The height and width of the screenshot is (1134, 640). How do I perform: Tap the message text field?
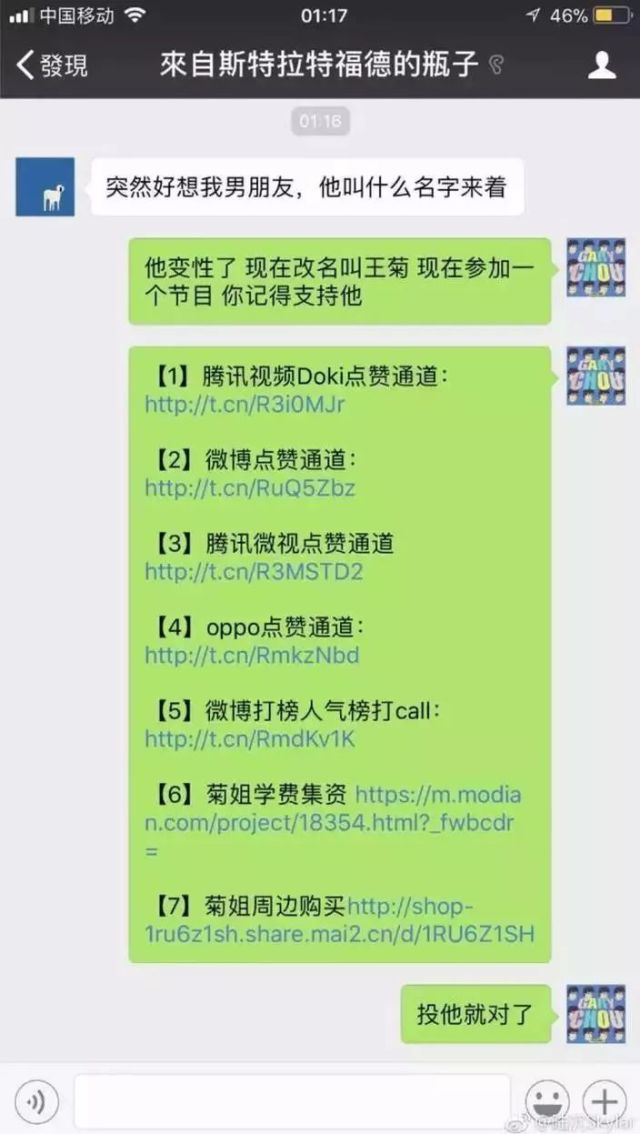292,1102
